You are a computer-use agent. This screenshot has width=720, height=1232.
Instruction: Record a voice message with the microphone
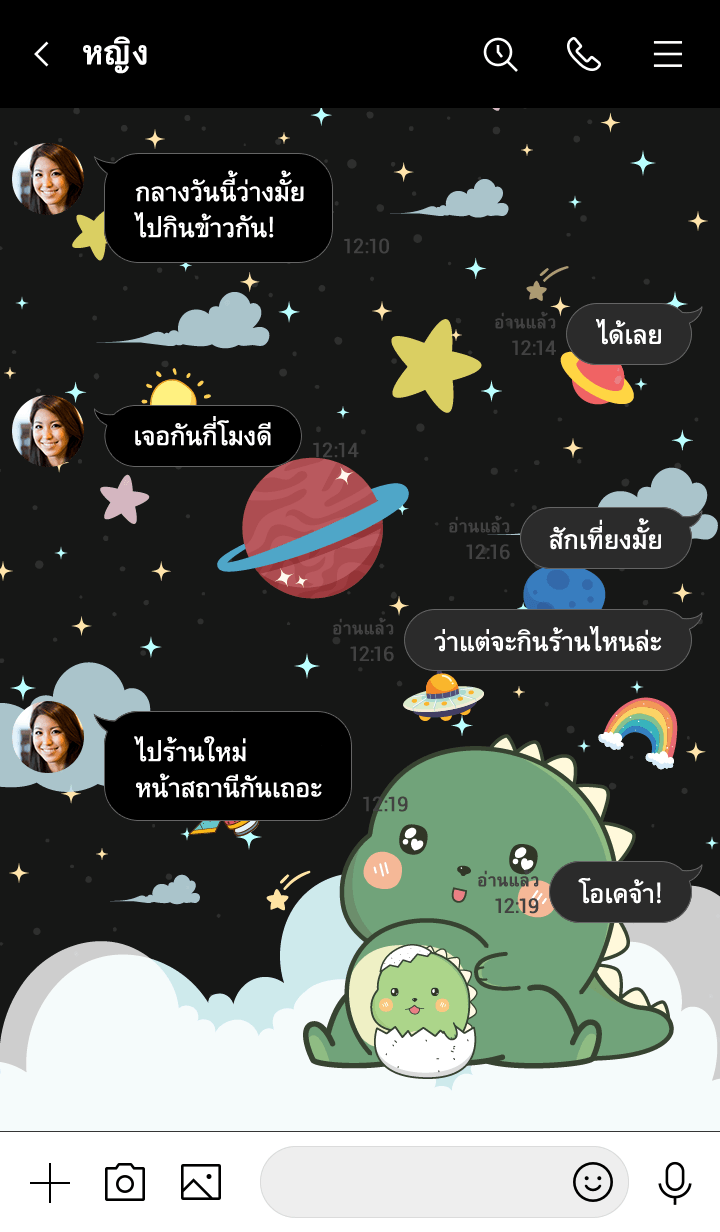pos(675,1183)
